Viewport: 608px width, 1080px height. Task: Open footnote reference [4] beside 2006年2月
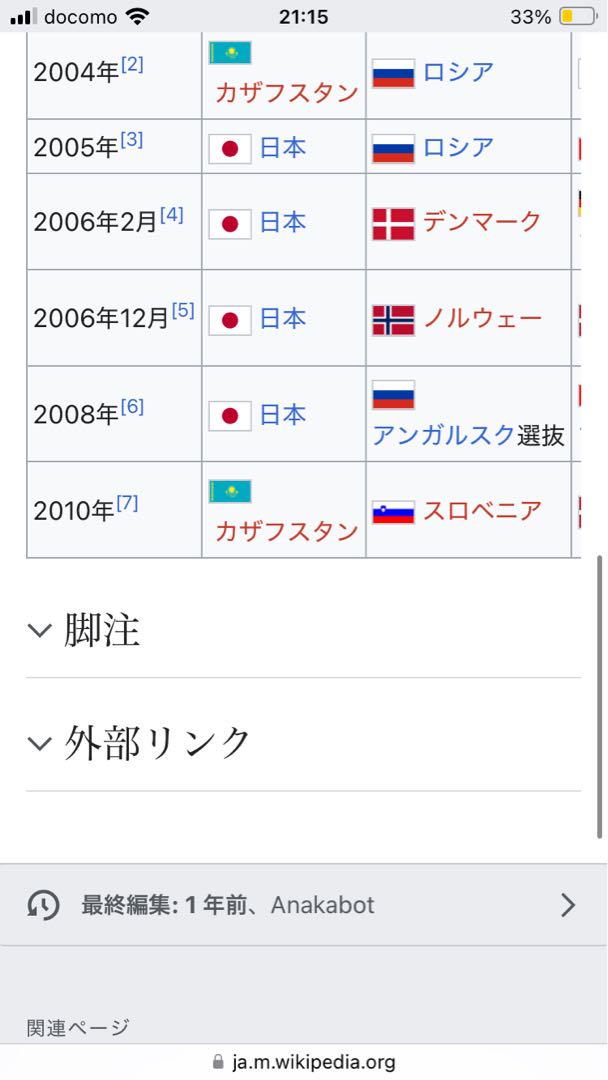[172, 216]
